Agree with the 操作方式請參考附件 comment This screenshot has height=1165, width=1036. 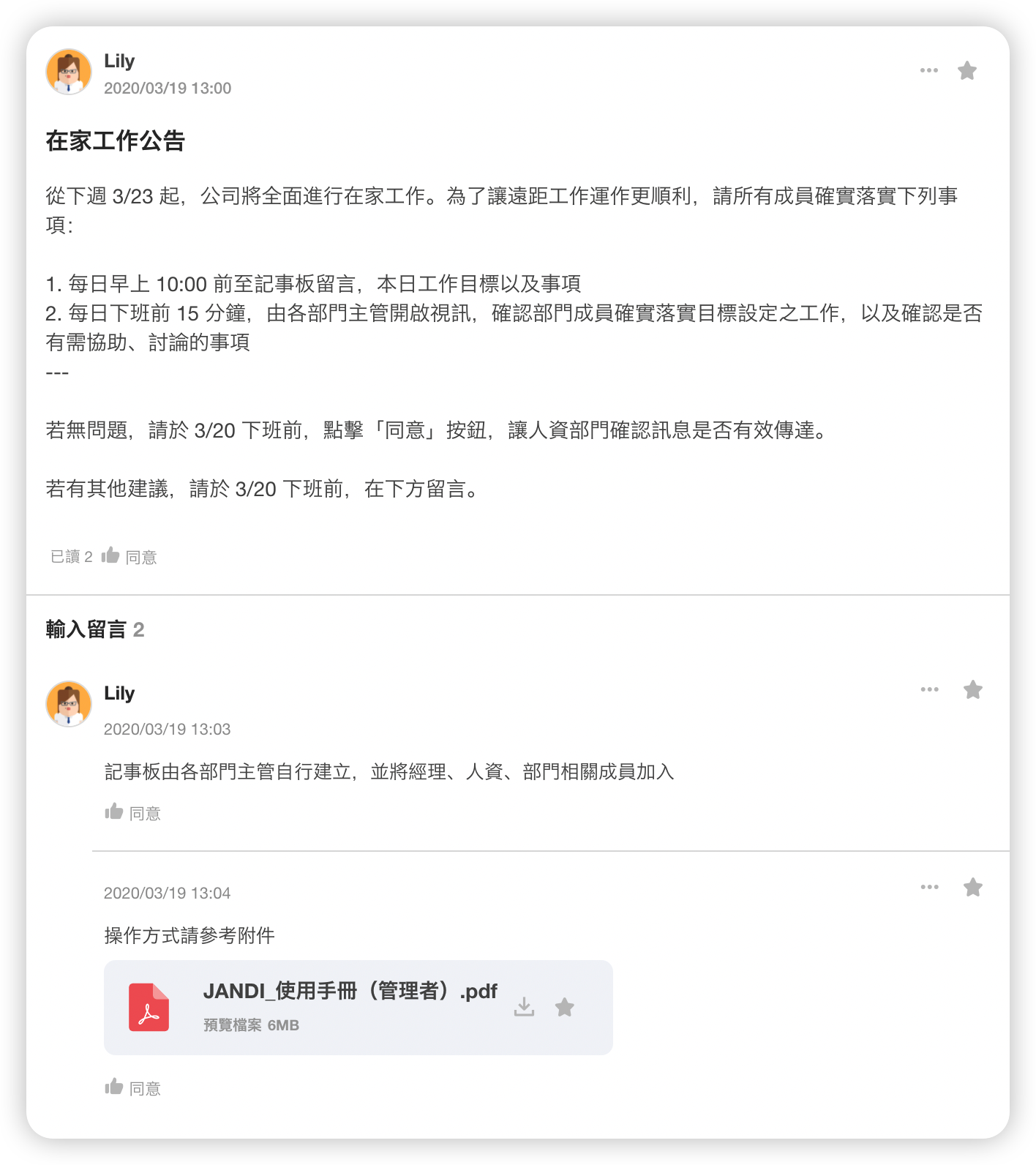click(132, 1088)
